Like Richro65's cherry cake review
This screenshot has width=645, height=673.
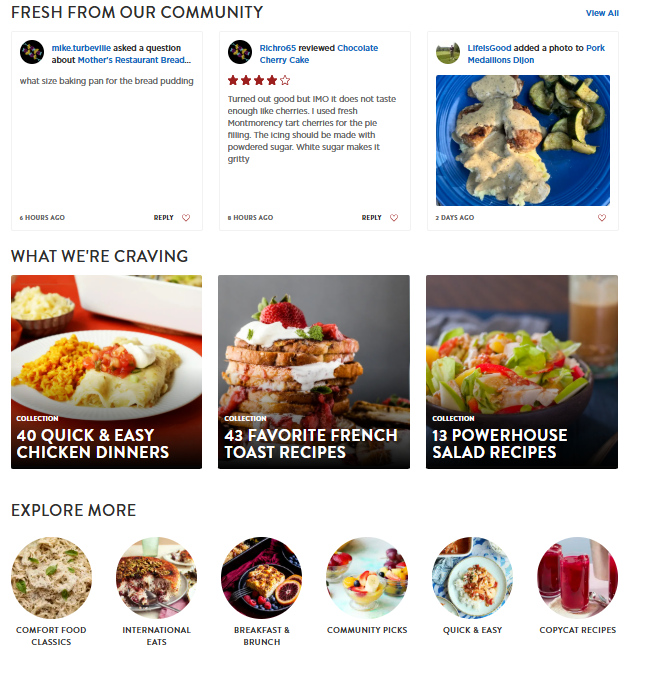(394, 217)
